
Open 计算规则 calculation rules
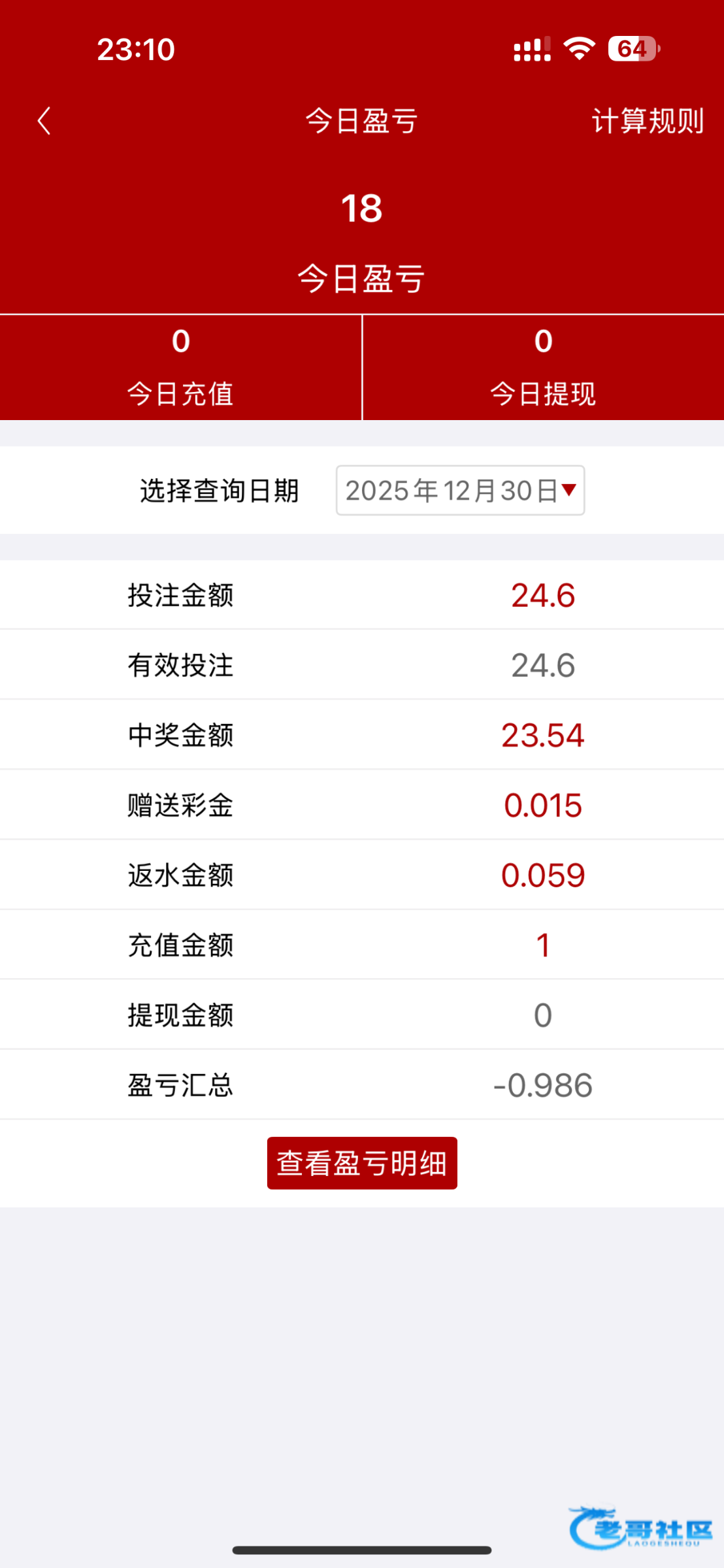coord(647,121)
